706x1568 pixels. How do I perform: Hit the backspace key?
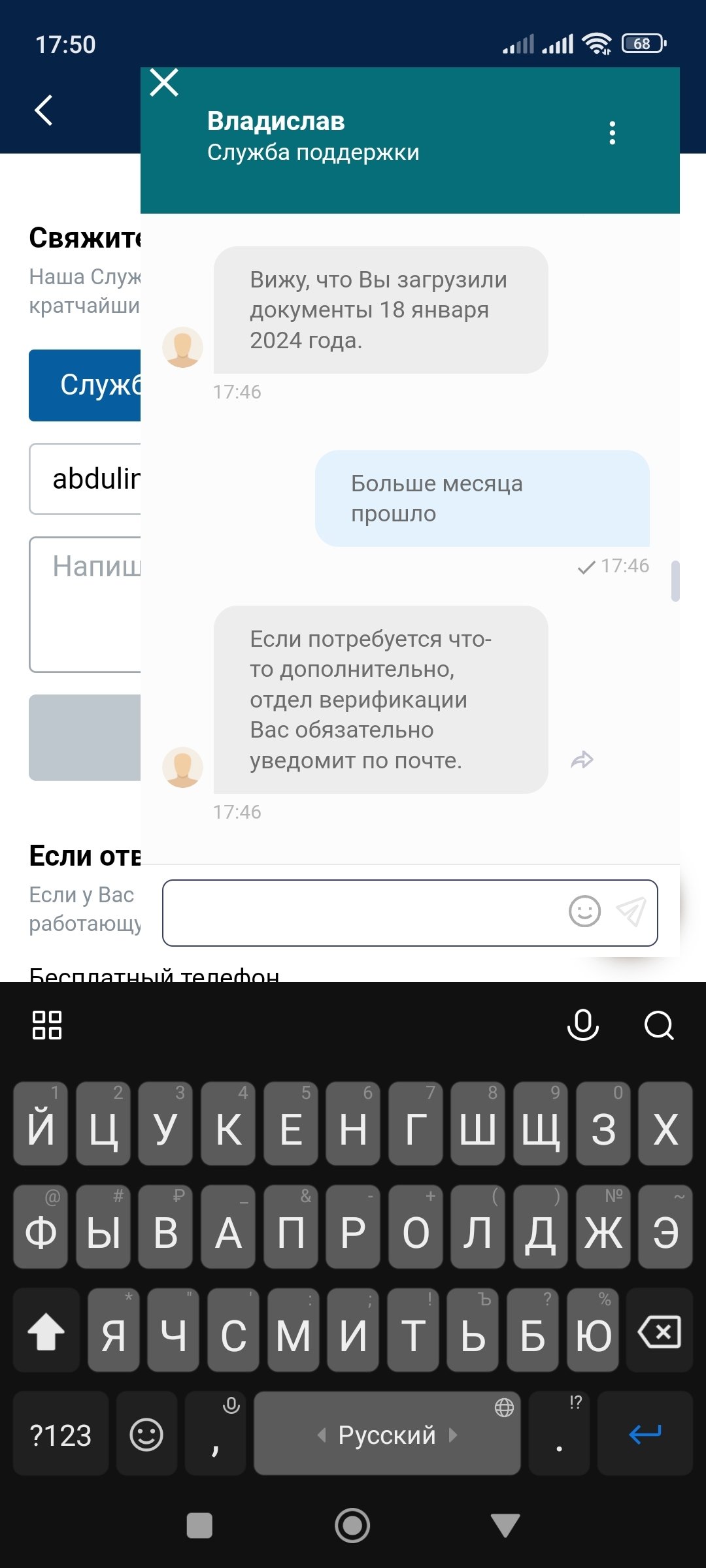point(659,1331)
